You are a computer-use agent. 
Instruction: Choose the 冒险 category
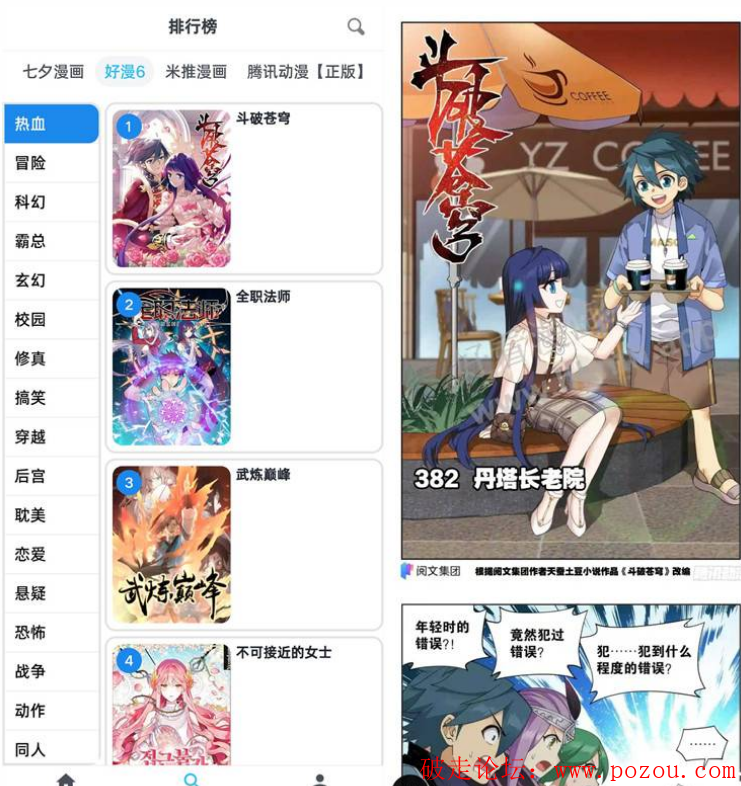[50, 163]
